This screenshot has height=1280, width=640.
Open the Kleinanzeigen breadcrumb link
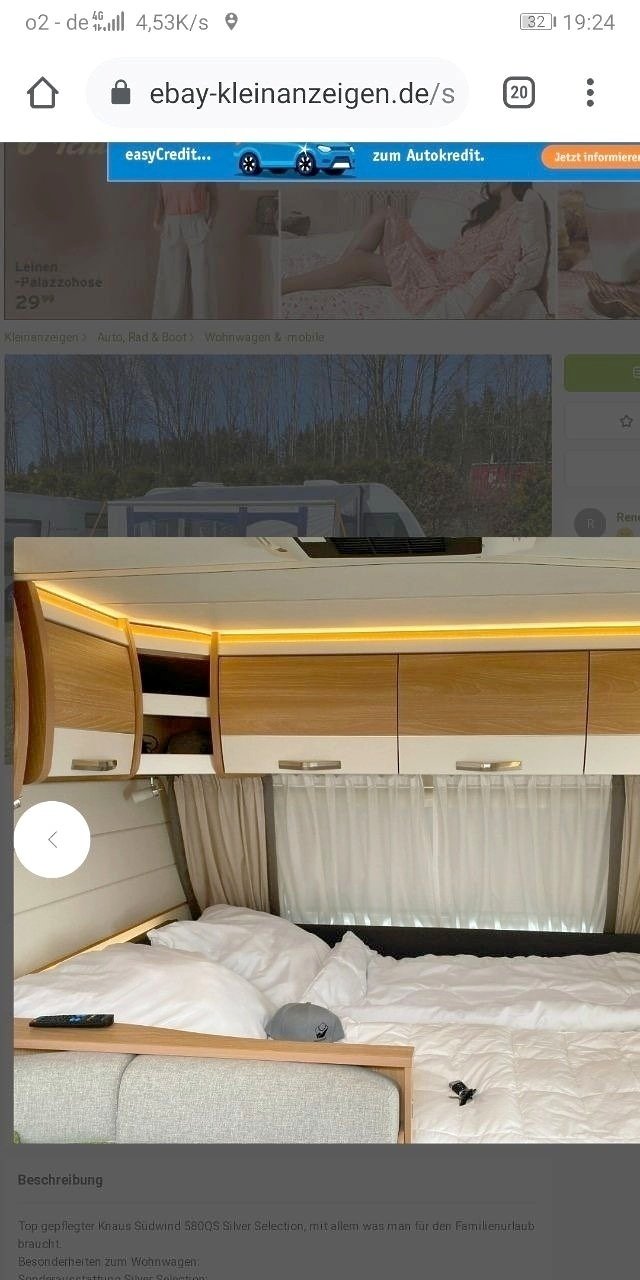click(41, 337)
